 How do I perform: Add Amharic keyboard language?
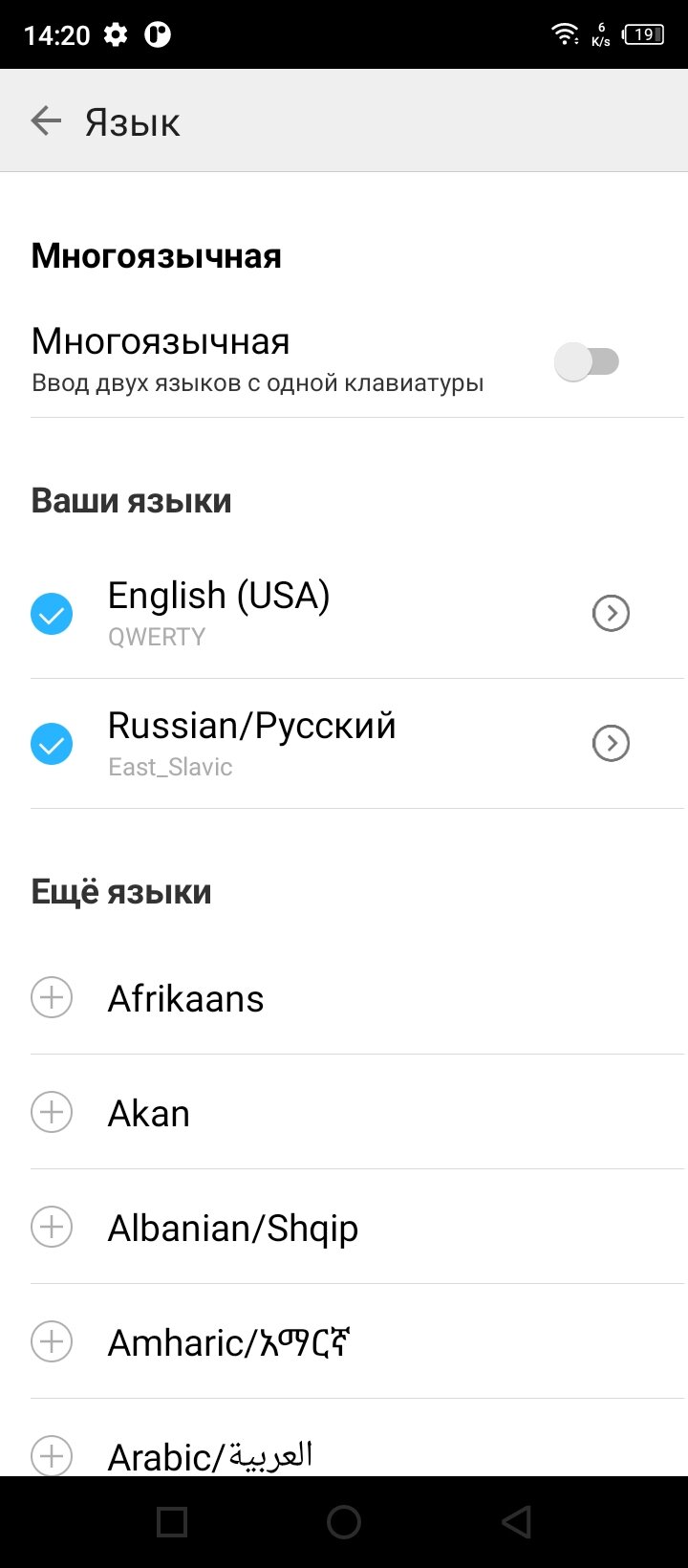52,1341
